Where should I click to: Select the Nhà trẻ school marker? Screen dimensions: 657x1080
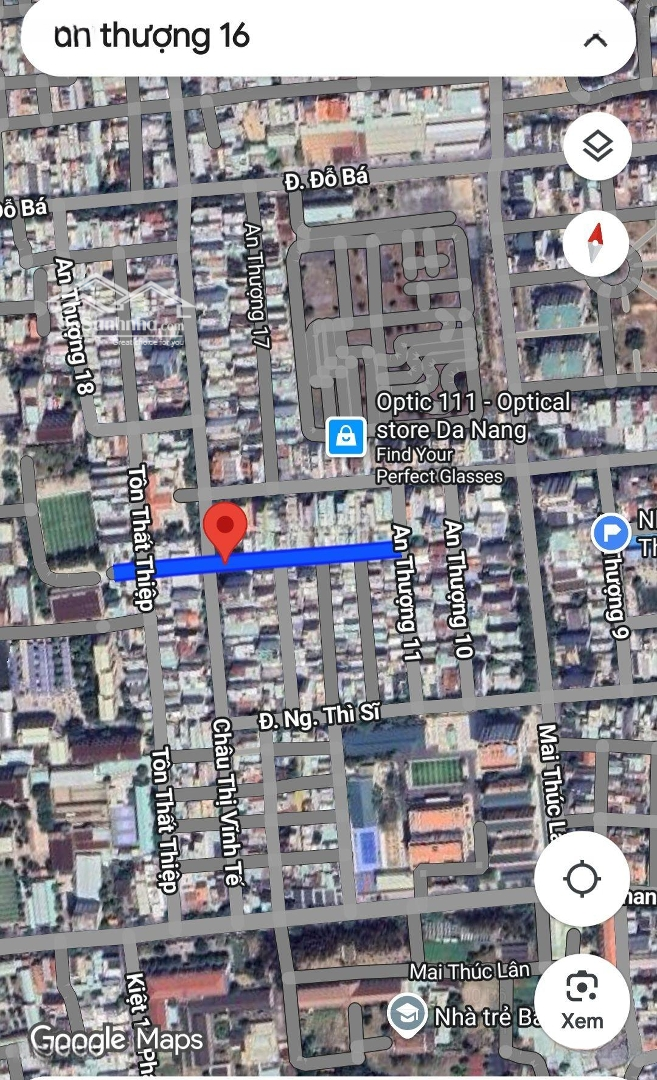[x=407, y=1014]
